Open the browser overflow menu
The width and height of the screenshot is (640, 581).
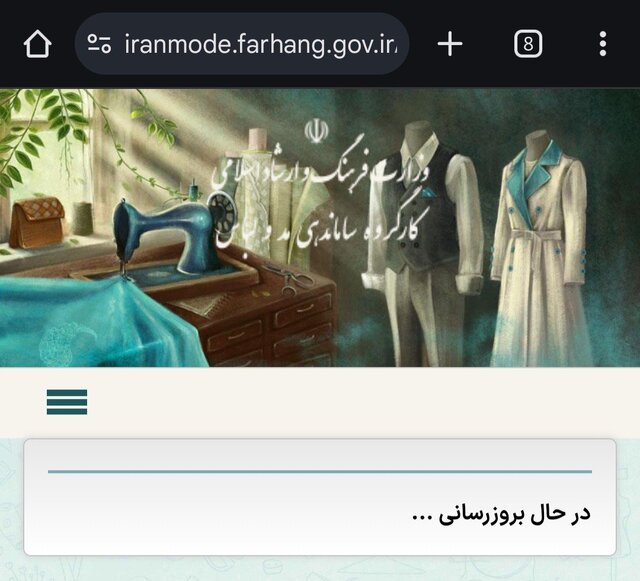point(602,44)
